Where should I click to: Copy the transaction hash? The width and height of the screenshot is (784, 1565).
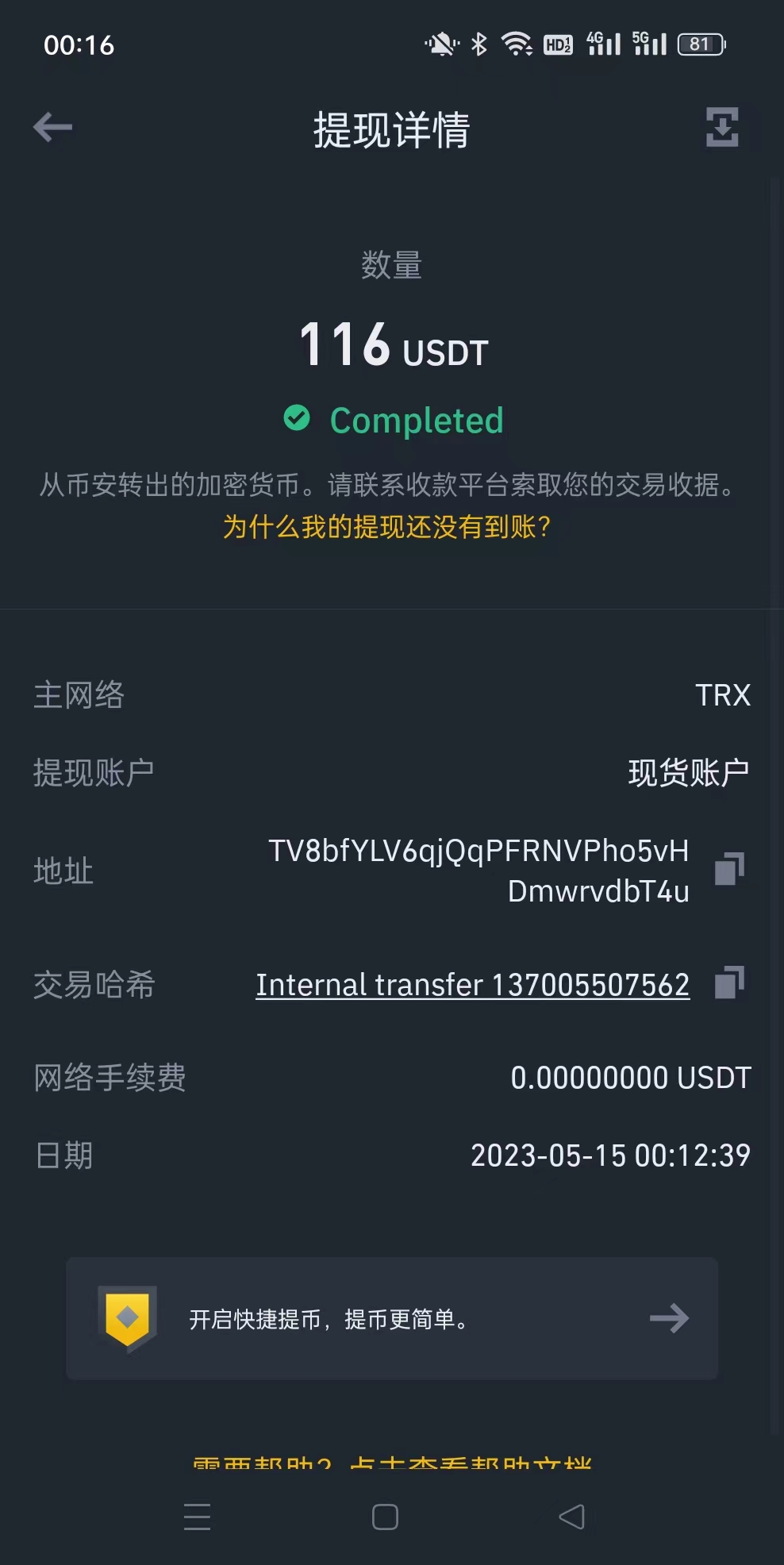[729, 982]
